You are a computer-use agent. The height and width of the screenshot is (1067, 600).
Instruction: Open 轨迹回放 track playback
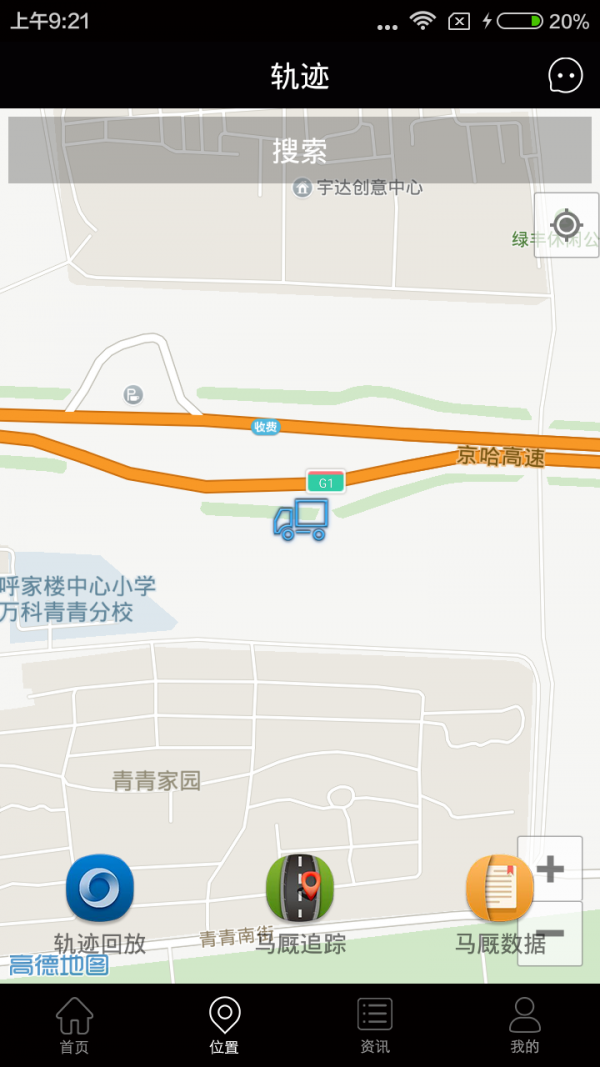pyautogui.click(x=100, y=888)
